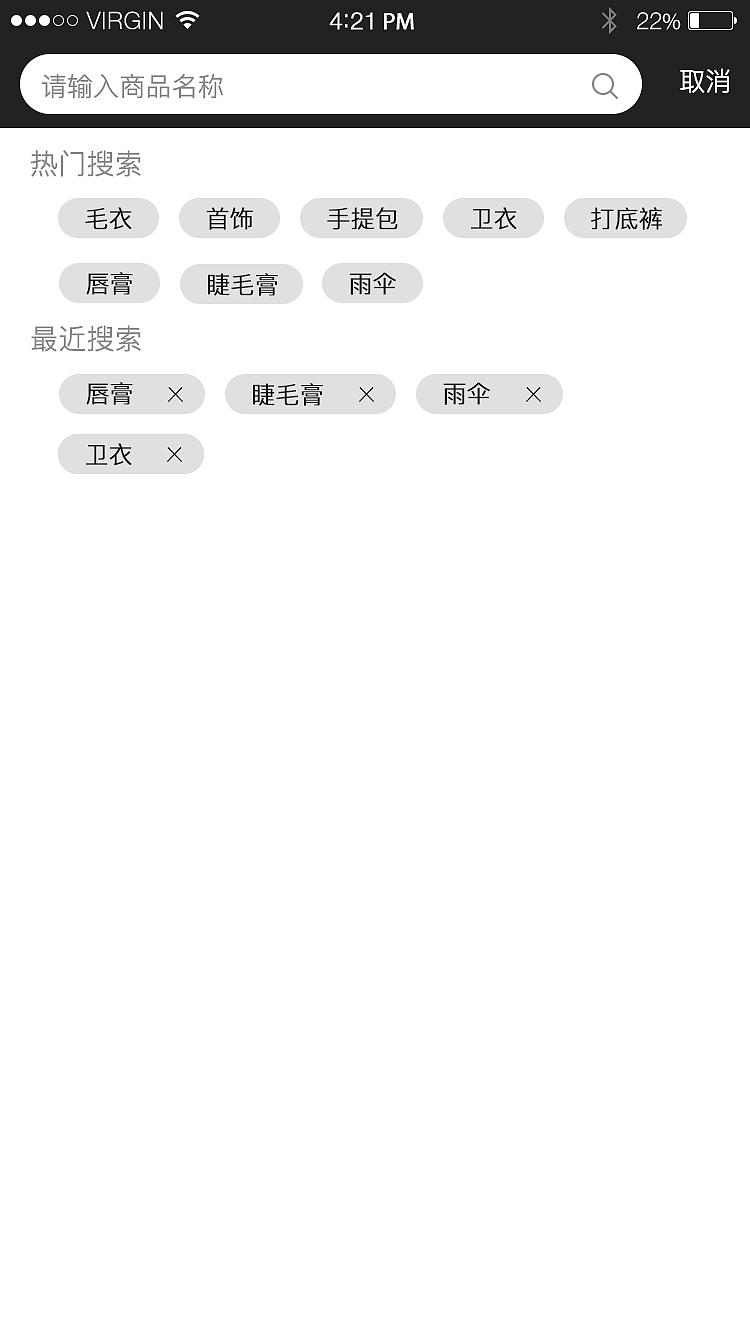This screenshot has width=750, height=1334.
Task: Tap the 取消 cancel button
Action: pos(706,84)
